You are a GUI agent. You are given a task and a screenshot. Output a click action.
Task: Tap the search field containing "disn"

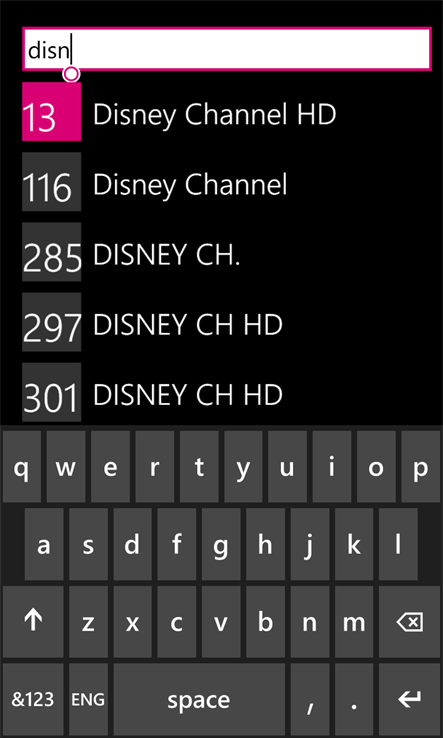(x=226, y=49)
